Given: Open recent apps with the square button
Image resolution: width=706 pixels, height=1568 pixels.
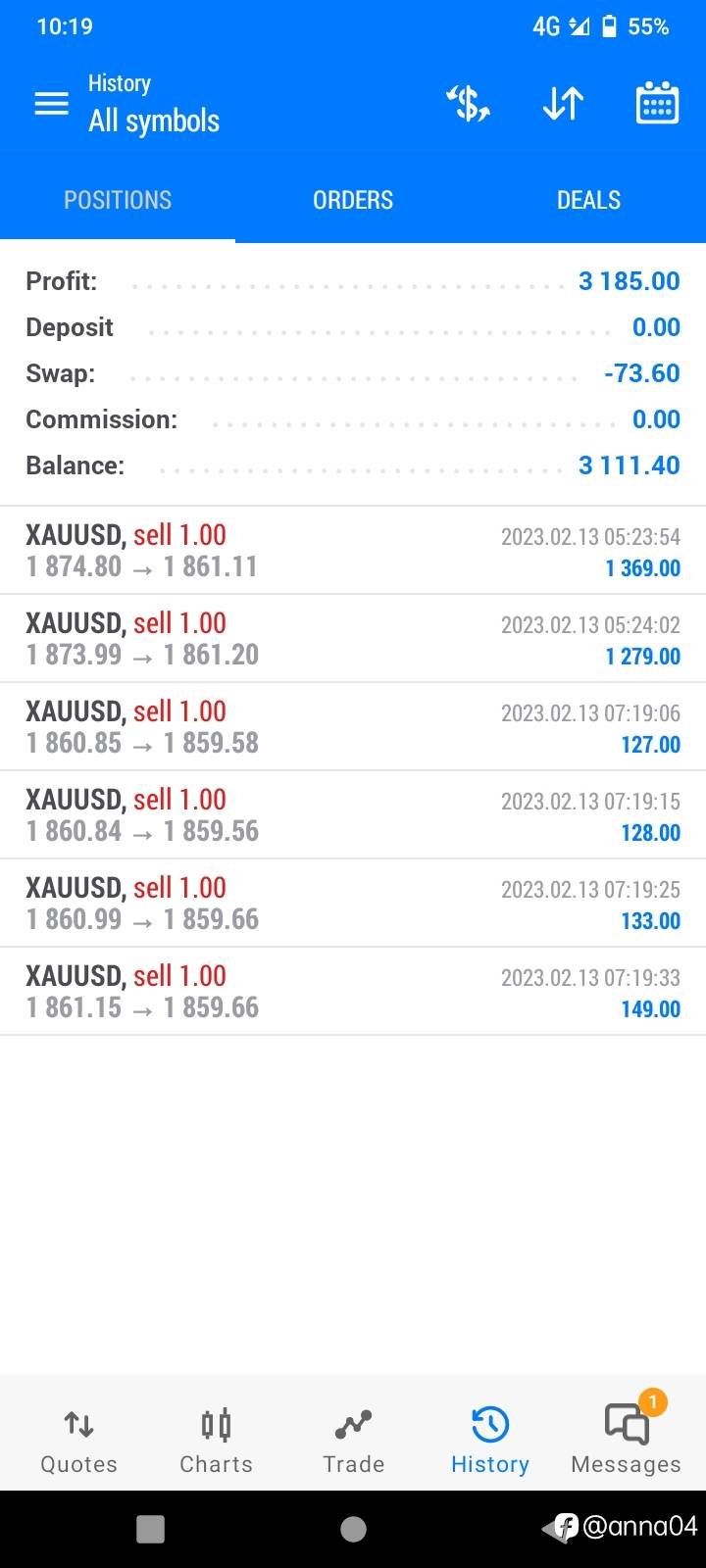Looking at the screenshot, I should [150, 1529].
